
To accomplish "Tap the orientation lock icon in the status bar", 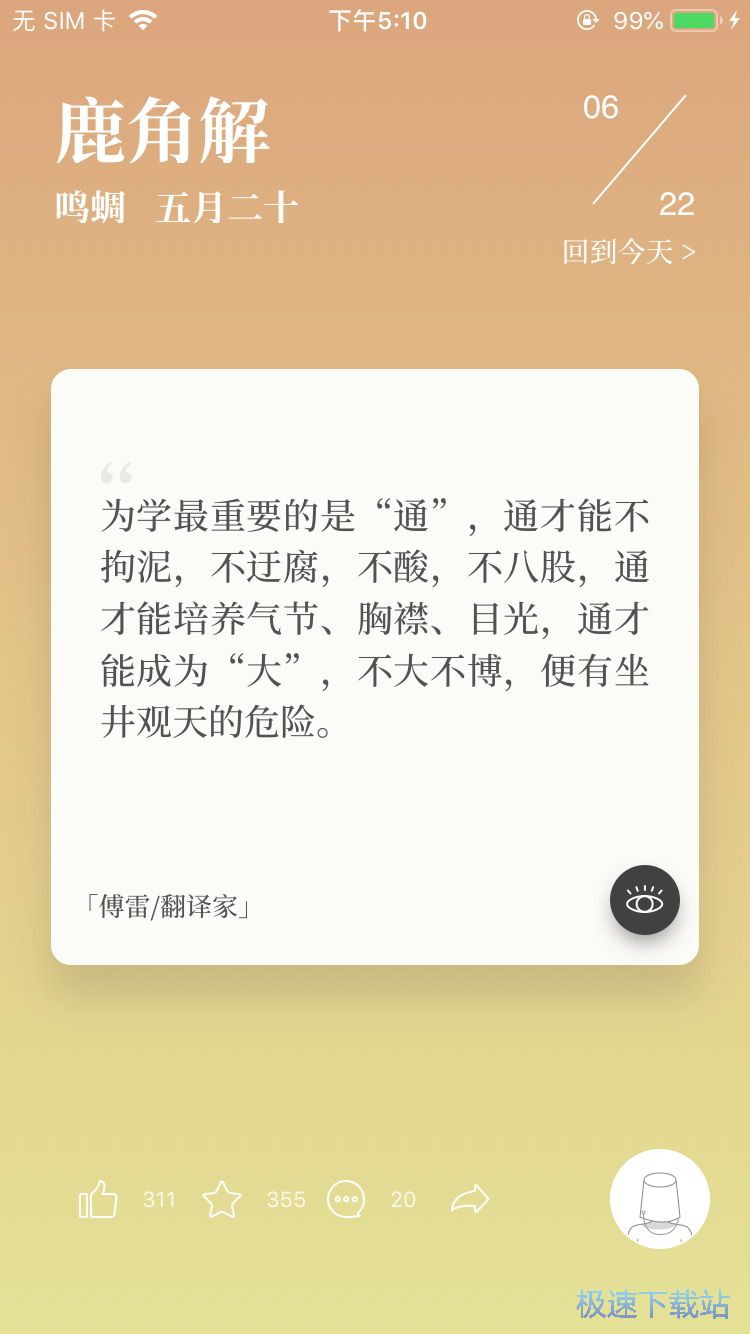I will pyautogui.click(x=585, y=20).
